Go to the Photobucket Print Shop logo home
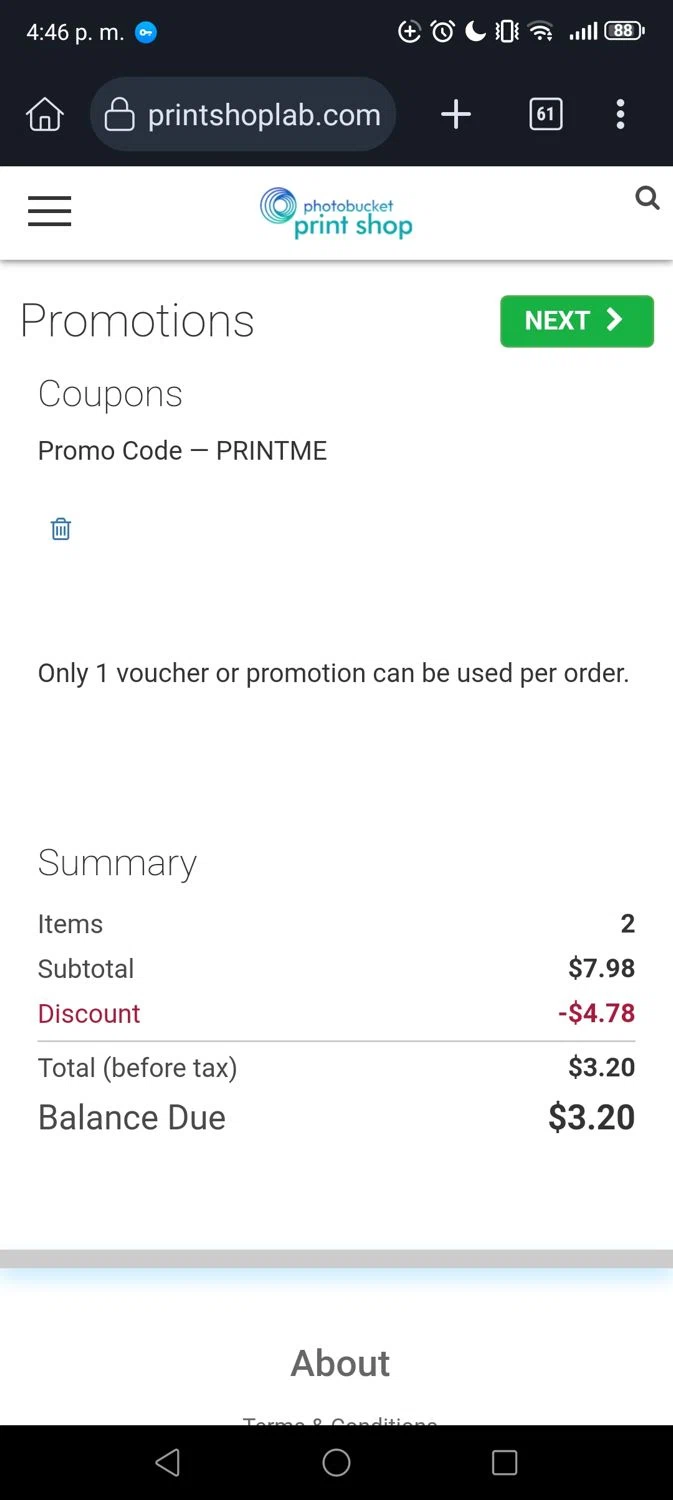This screenshot has height=1500, width=673. coord(336,213)
